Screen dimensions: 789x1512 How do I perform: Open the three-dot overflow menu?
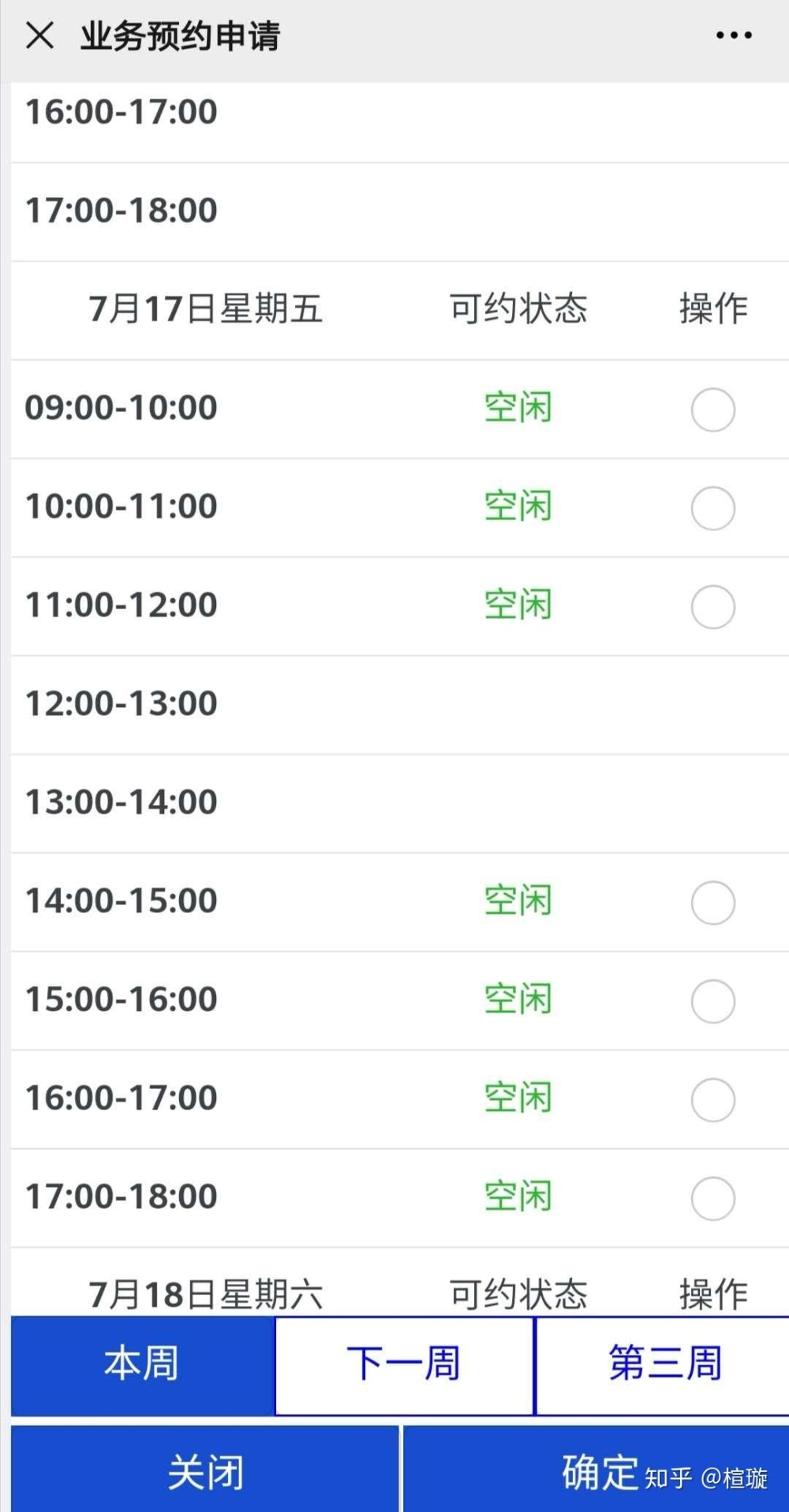click(734, 36)
